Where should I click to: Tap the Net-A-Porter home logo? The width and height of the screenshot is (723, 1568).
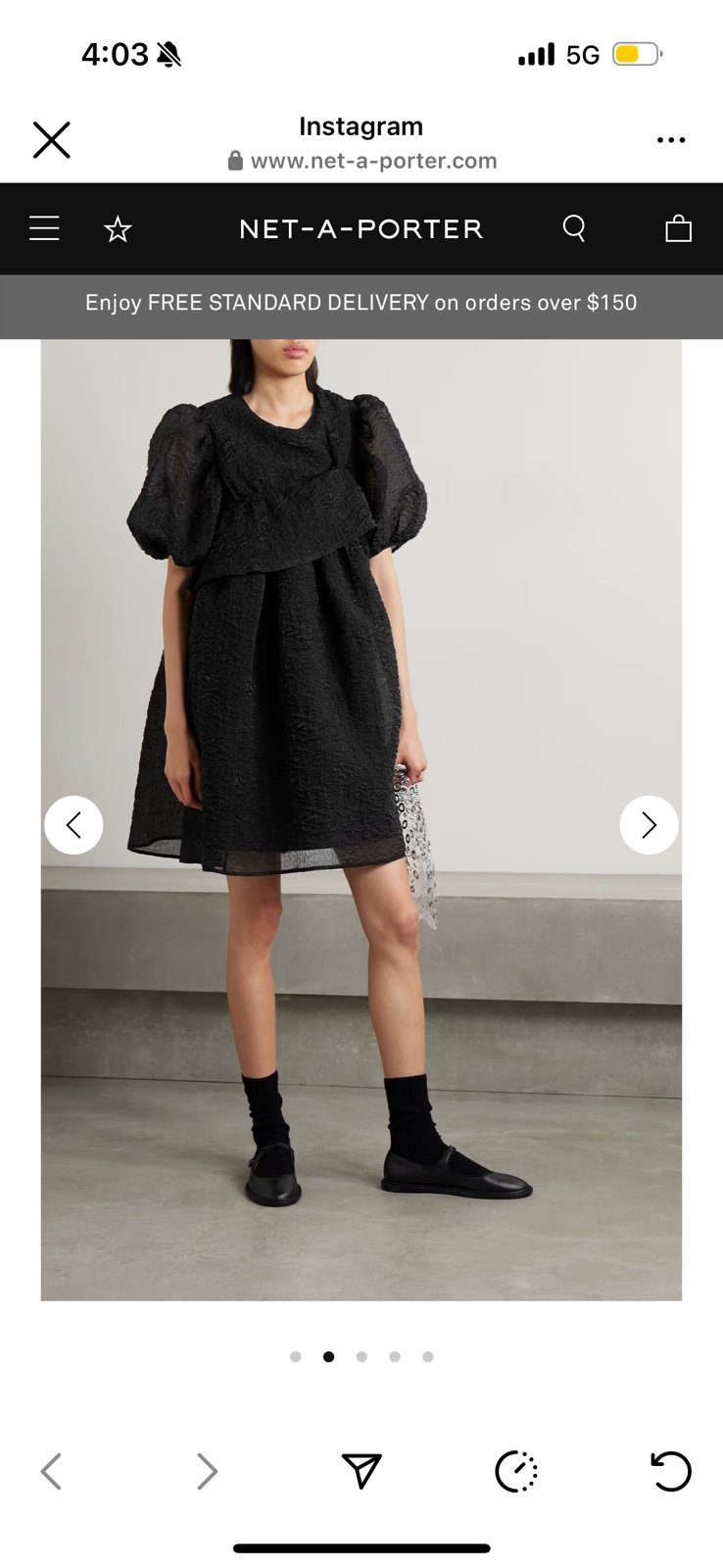pyautogui.click(x=361, y=229)
